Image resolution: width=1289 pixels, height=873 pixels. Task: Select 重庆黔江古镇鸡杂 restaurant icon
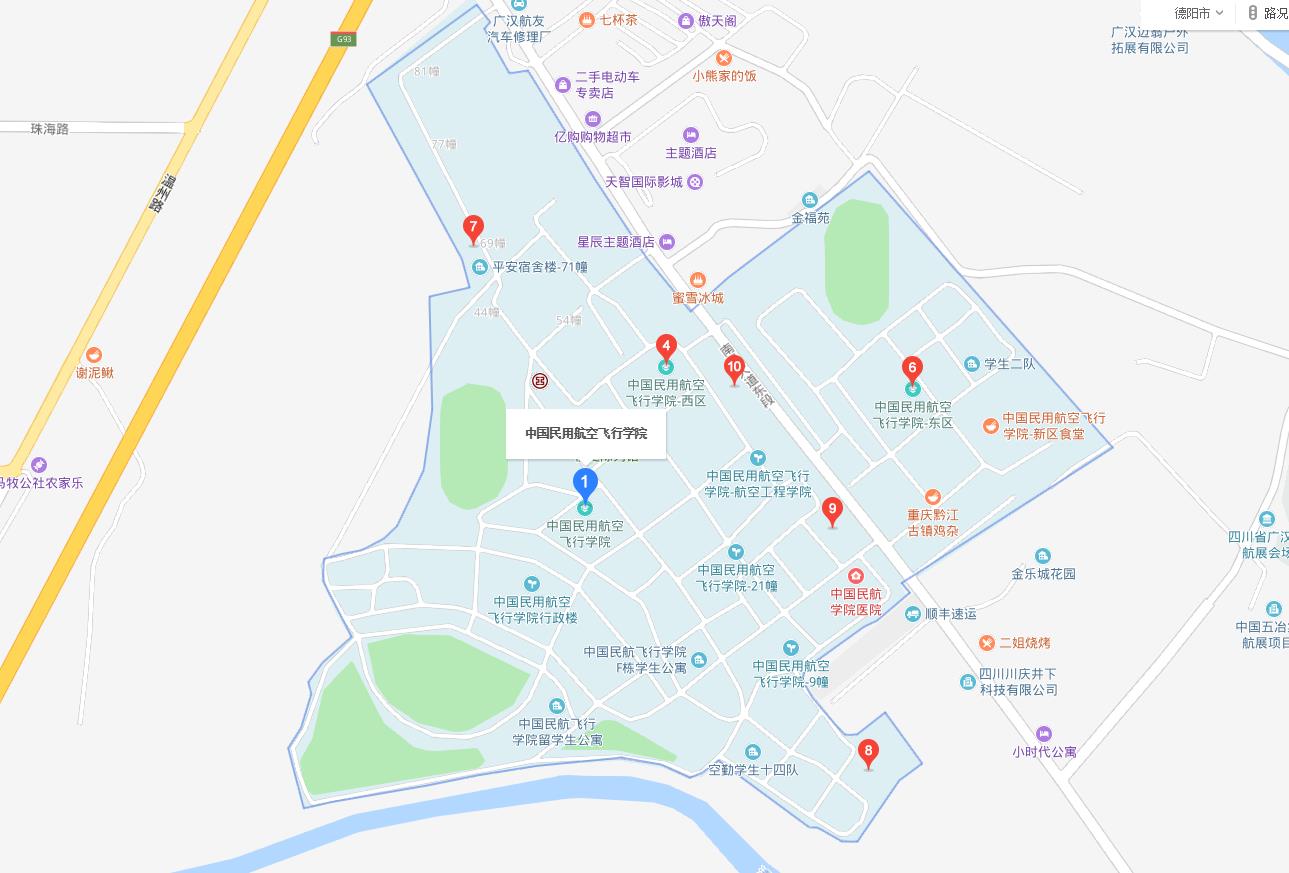pos(932,497)
